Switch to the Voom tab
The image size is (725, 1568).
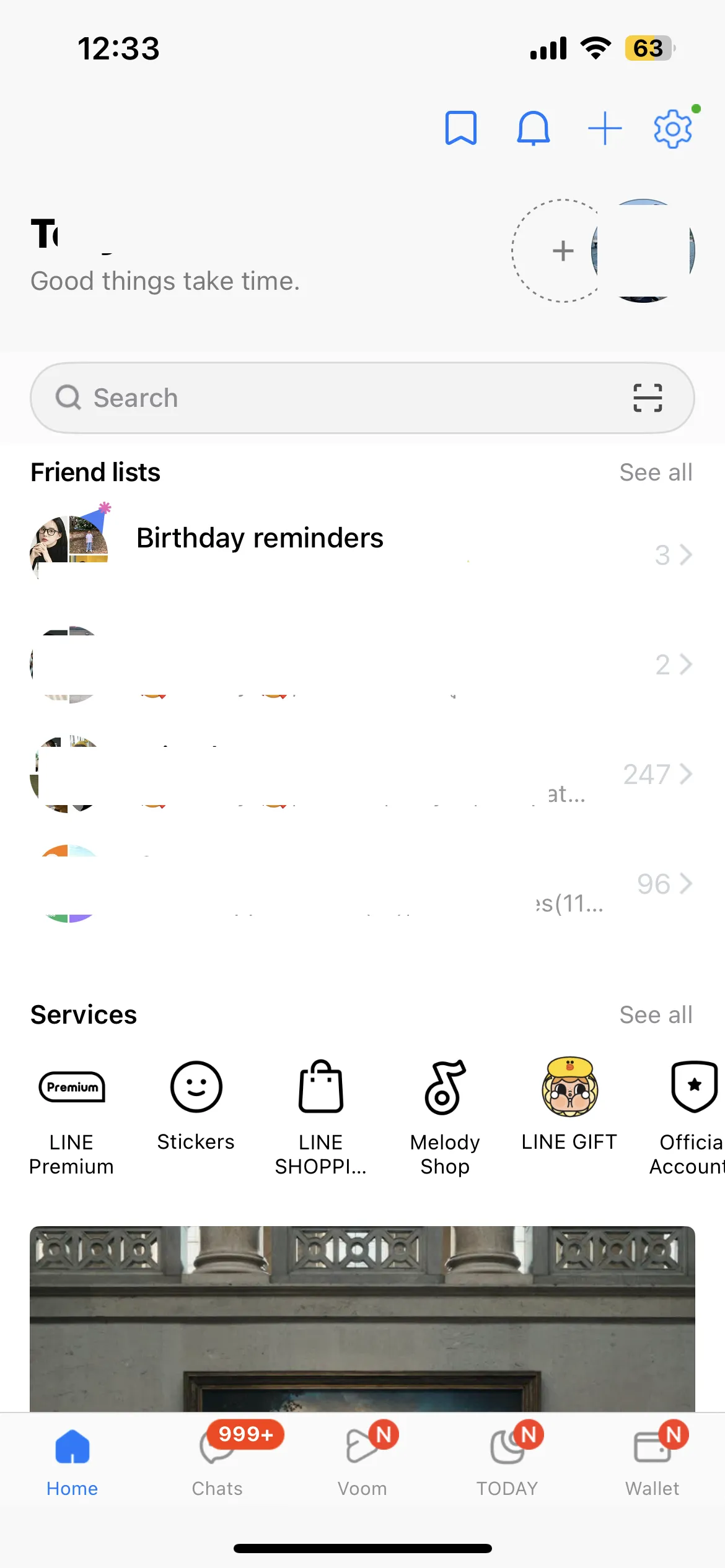pos(362,1460)
